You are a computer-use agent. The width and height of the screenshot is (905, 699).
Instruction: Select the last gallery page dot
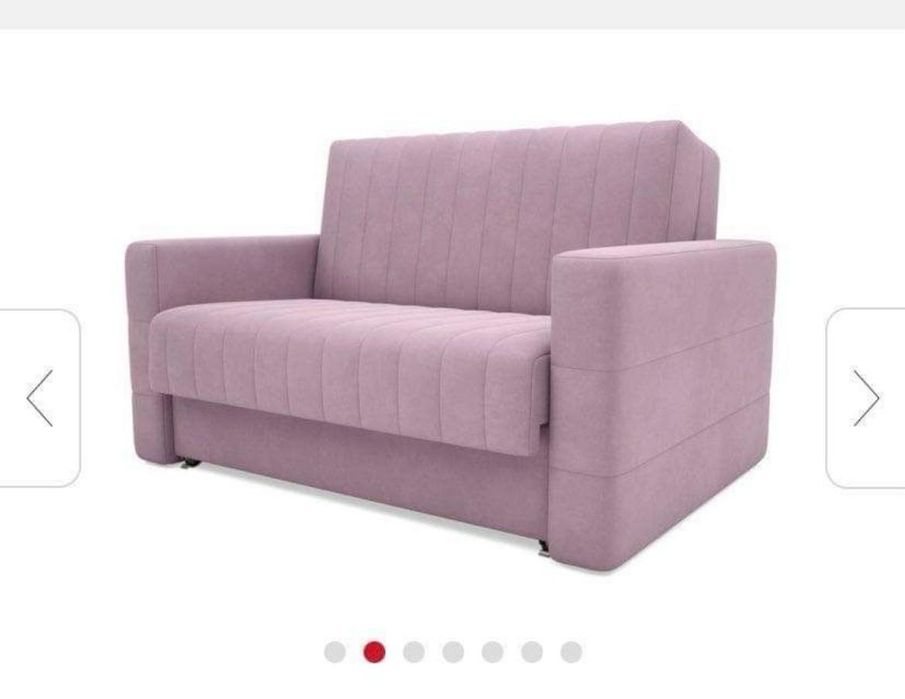571,653
